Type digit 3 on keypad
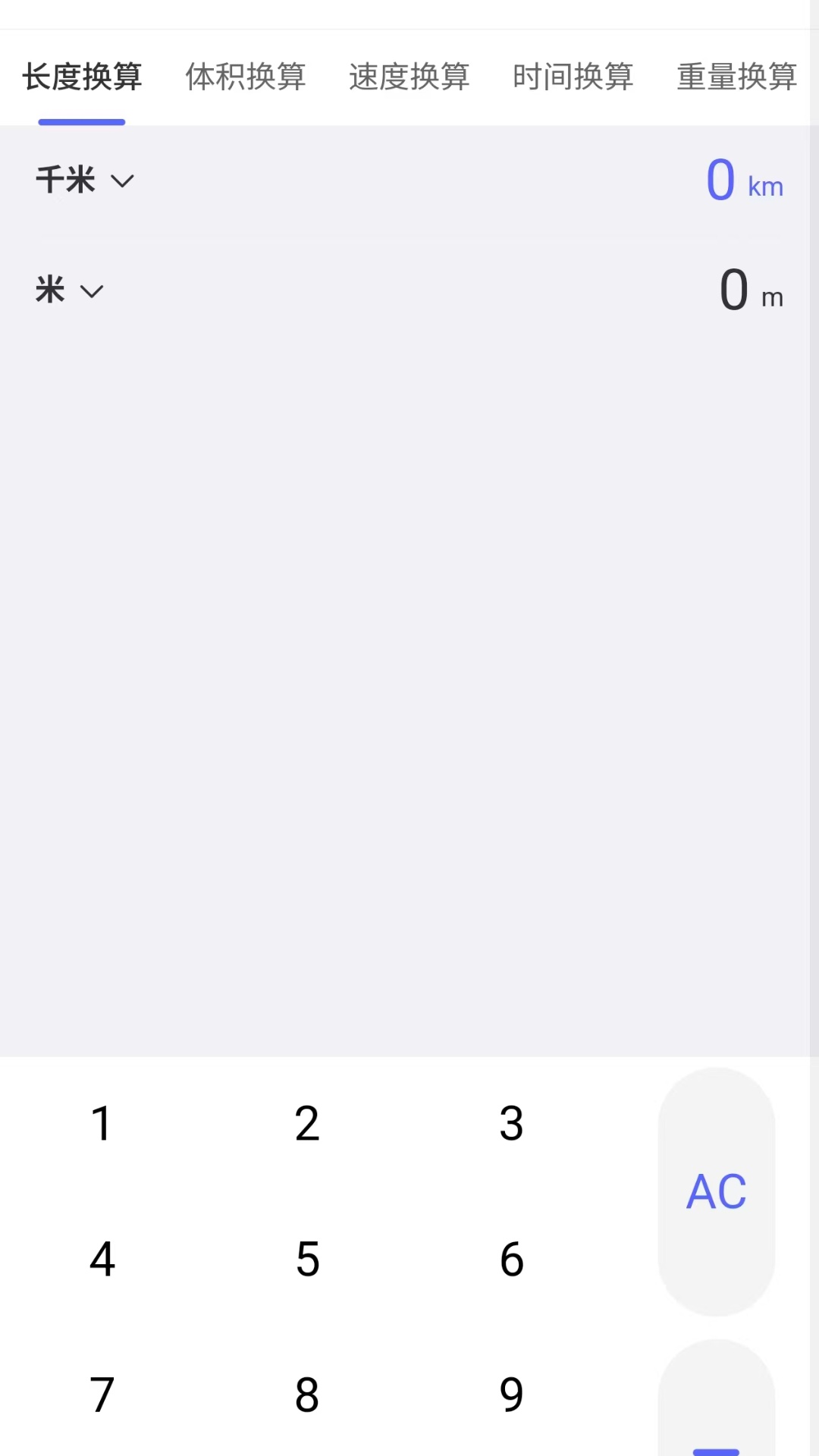This screenshot has width=819, height=1456. (x=512, y=1123)
